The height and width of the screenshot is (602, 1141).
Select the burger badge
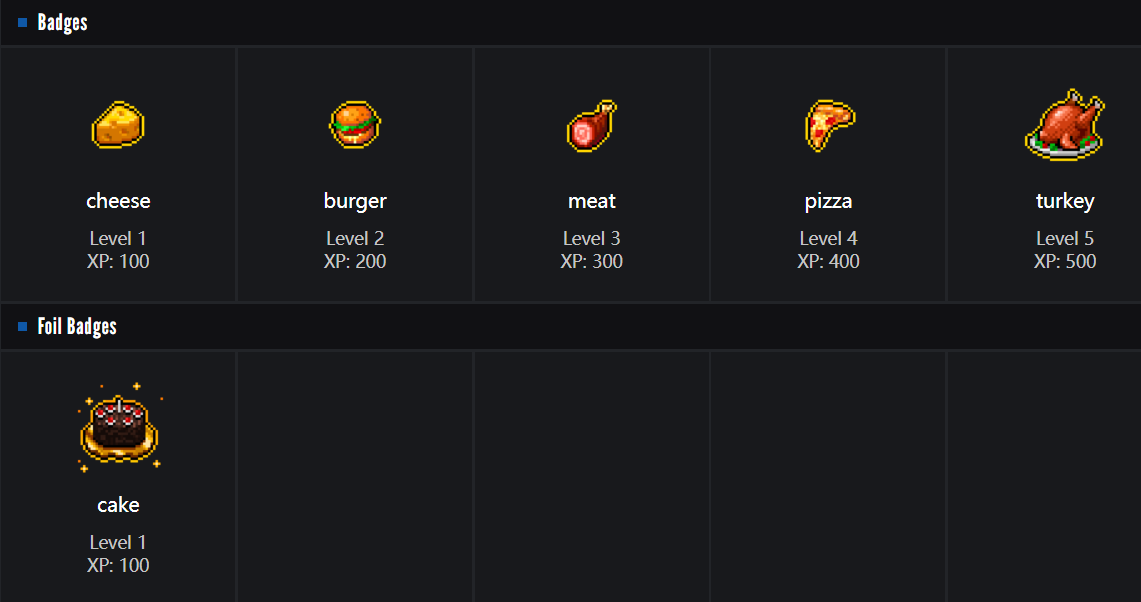[x=355, y=175]
